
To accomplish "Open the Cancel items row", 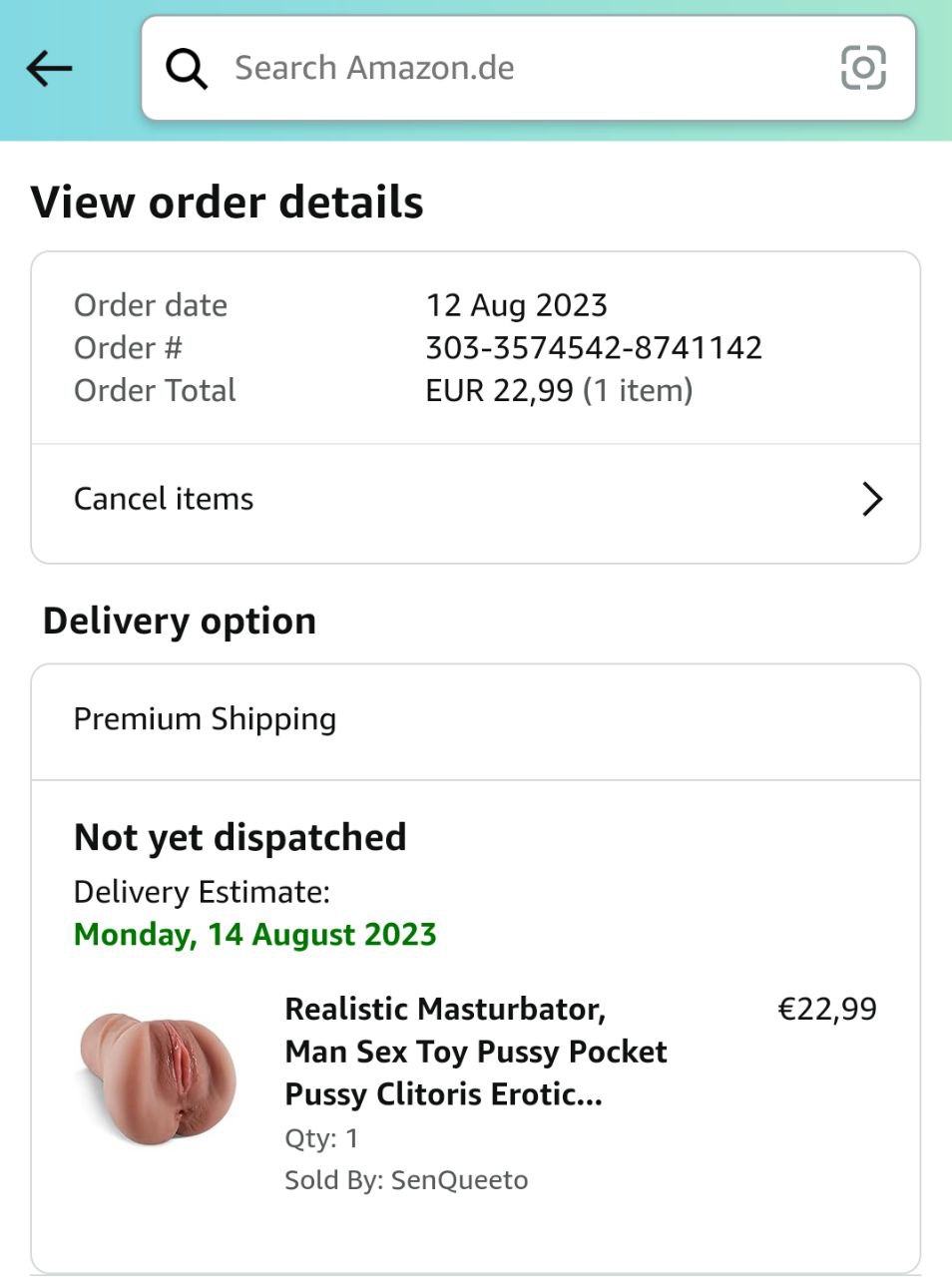I will [475, 499].
